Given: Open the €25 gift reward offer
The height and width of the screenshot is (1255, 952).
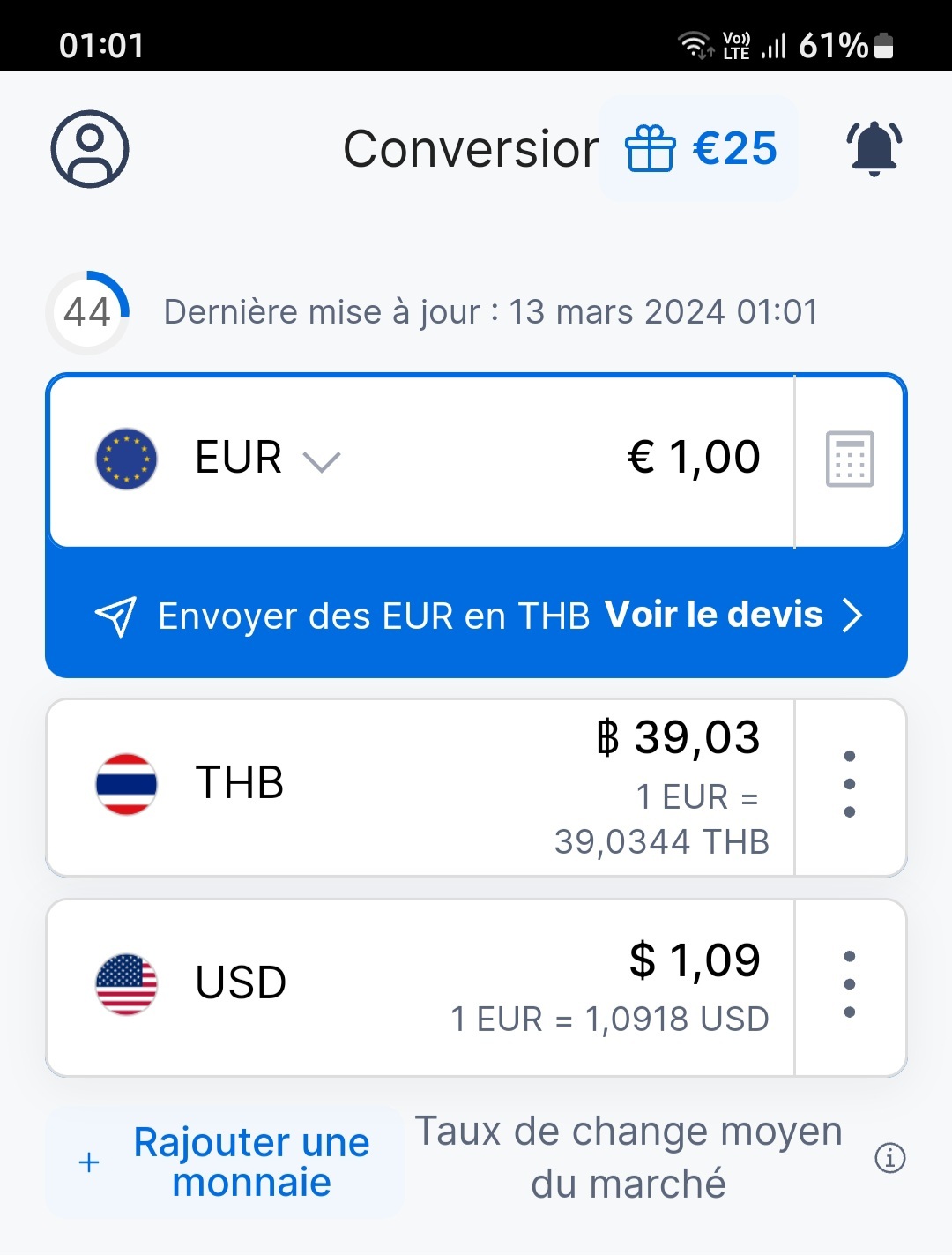Looking at the screenshot, I should click(700, 148).
